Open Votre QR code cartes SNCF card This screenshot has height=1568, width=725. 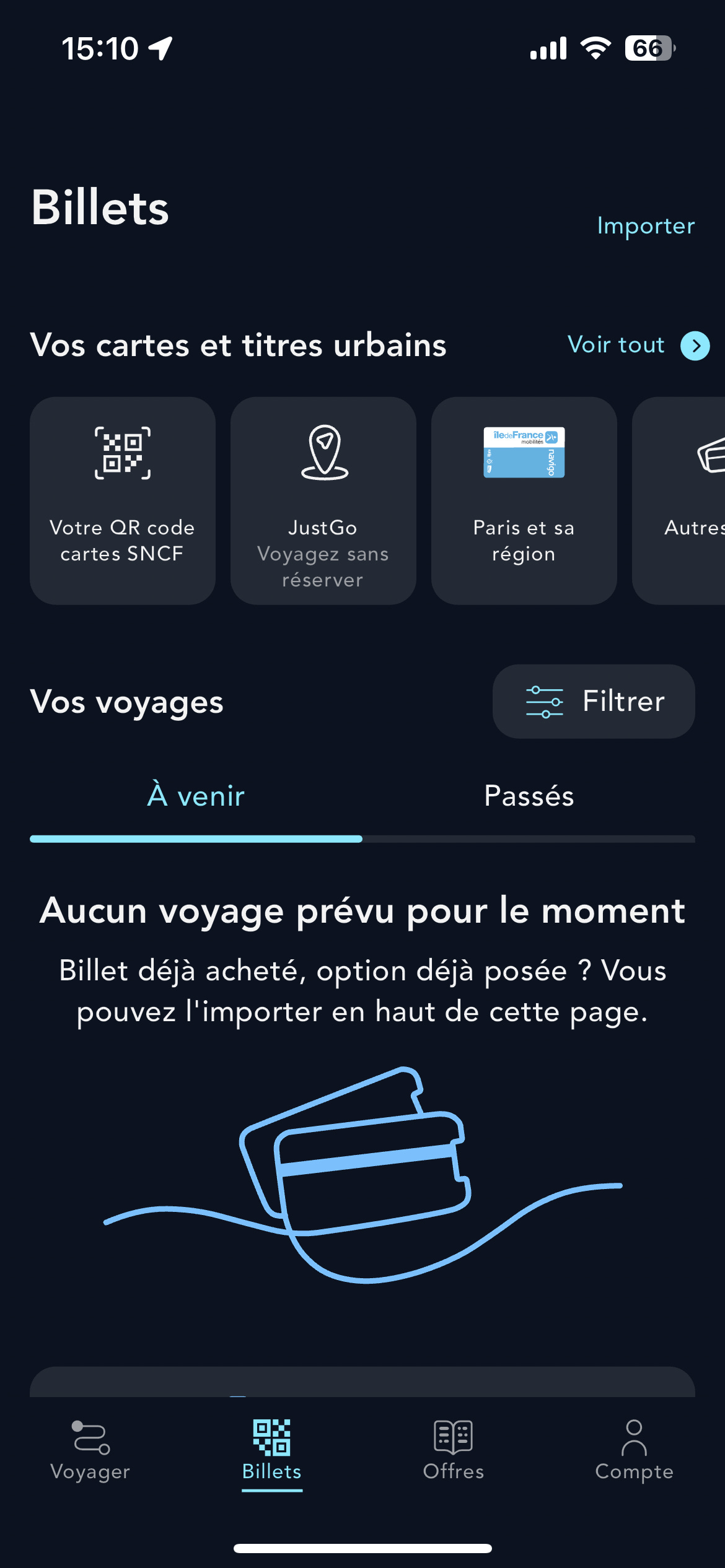click(123, 500)
